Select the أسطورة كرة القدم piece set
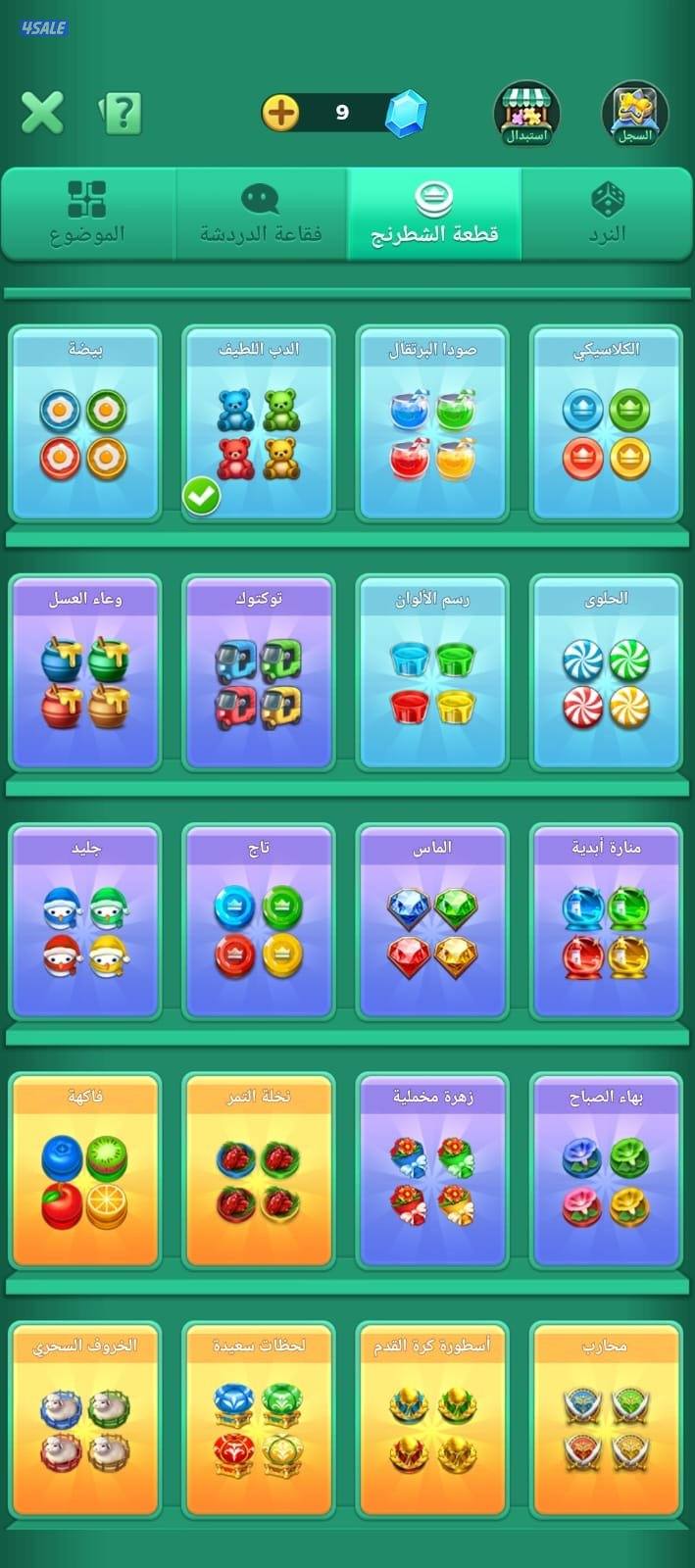This screenshot has width=695, height=1568. tap(432, 1419)
